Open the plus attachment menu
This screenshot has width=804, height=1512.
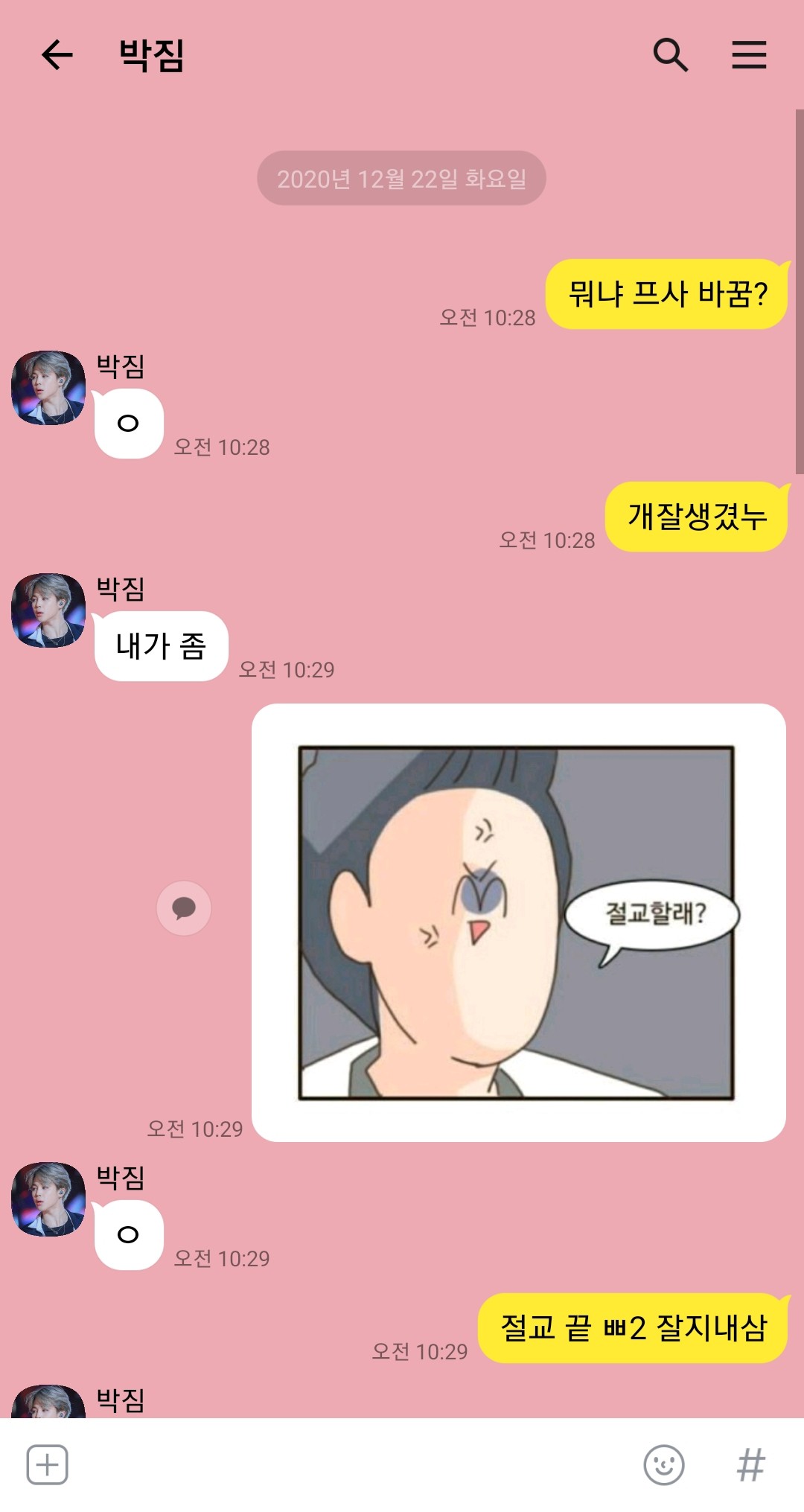point(48,1465)
